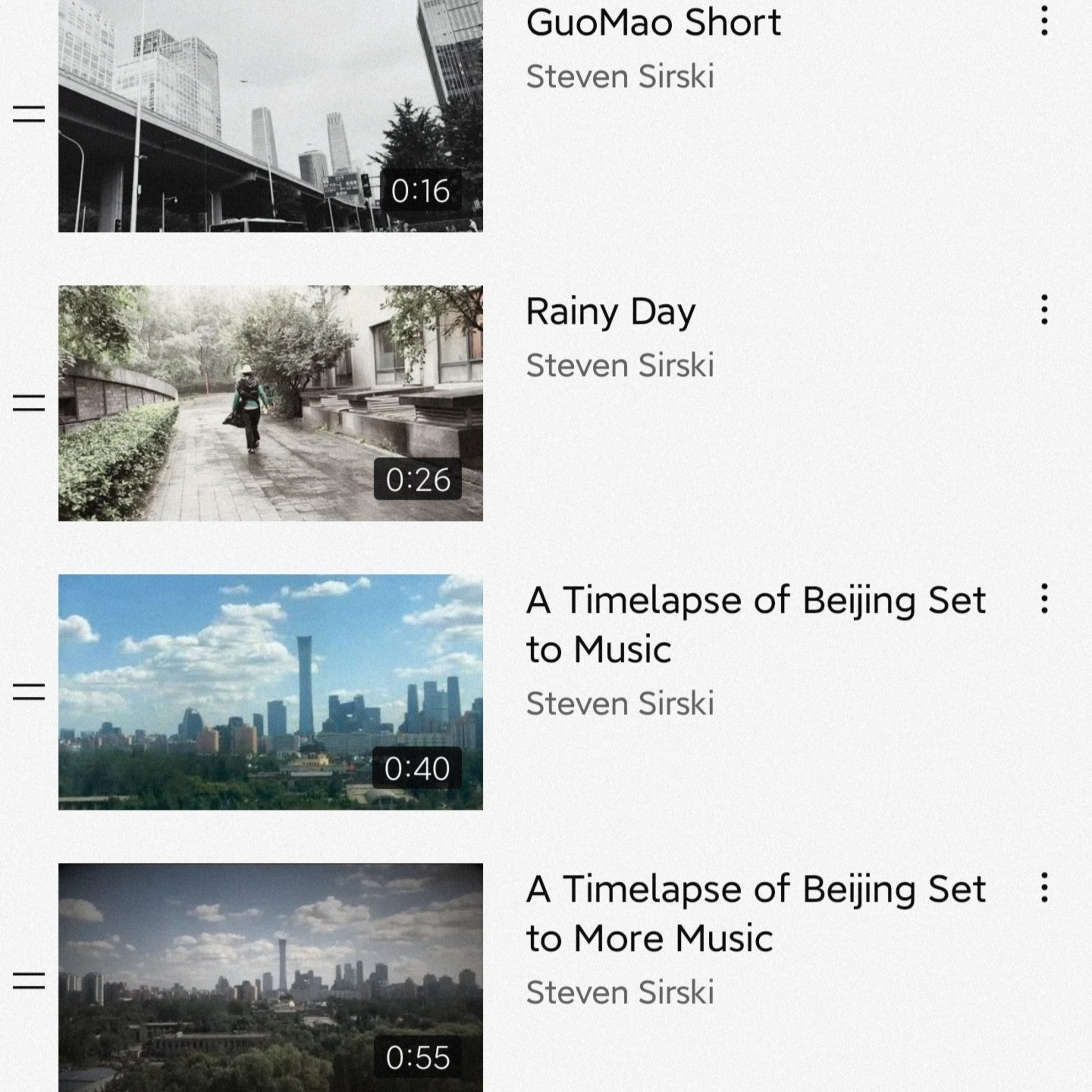Open options for Timelapse Set to Music
Viewport: 1092px width, 1092px height.
point(1044,598)
